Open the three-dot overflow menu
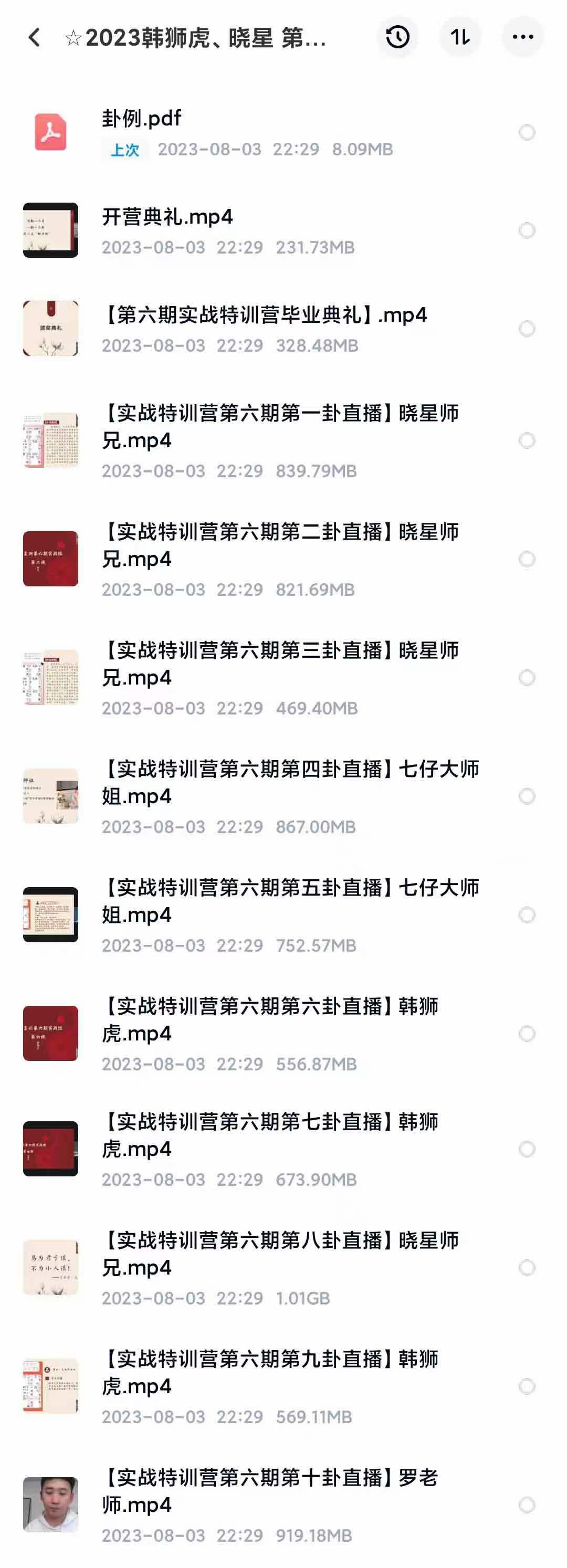 (x=522, y=38)
